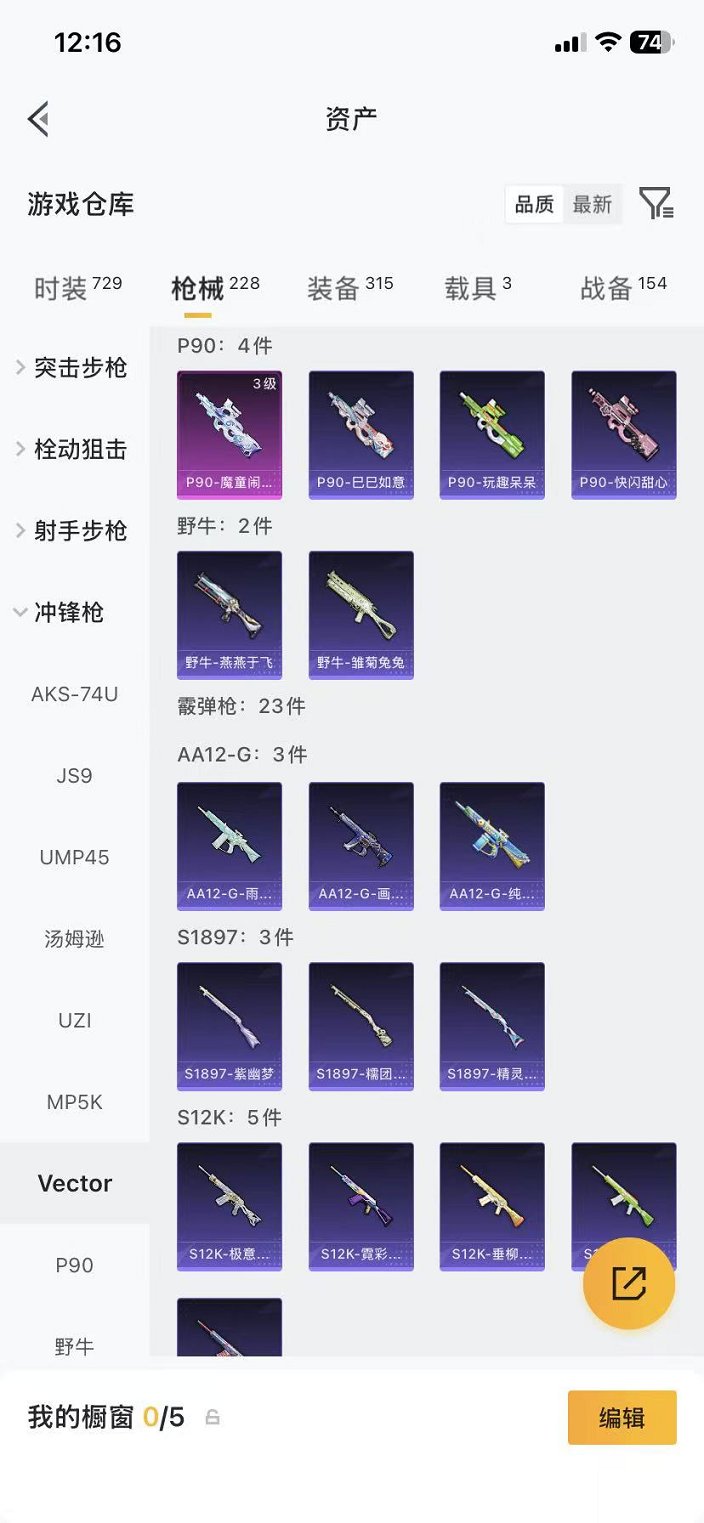Screen dimensions: 704x1523
Task: Open the P90-魔童闹 weapon skin
Action: 229,435
